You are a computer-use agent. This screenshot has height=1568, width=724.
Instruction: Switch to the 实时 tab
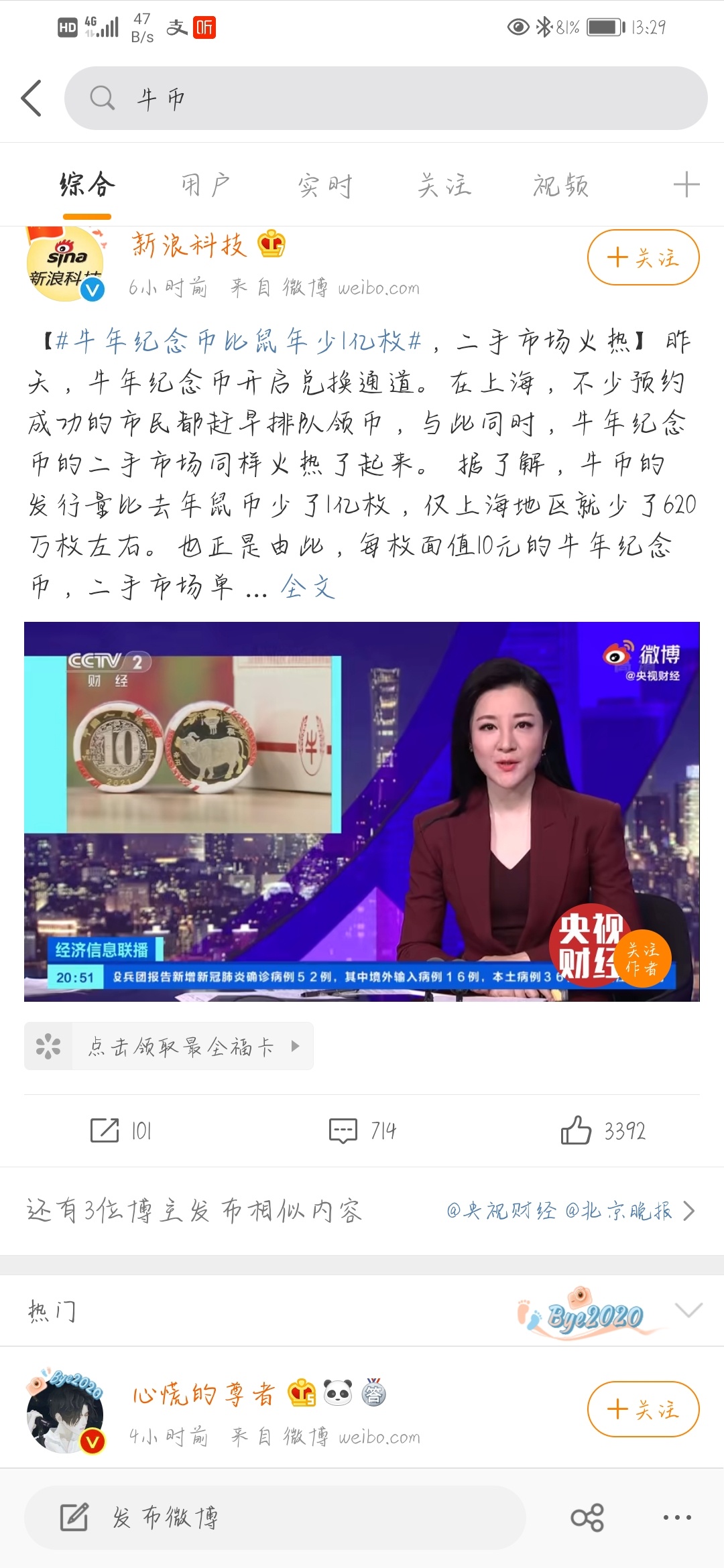[325, 186]
